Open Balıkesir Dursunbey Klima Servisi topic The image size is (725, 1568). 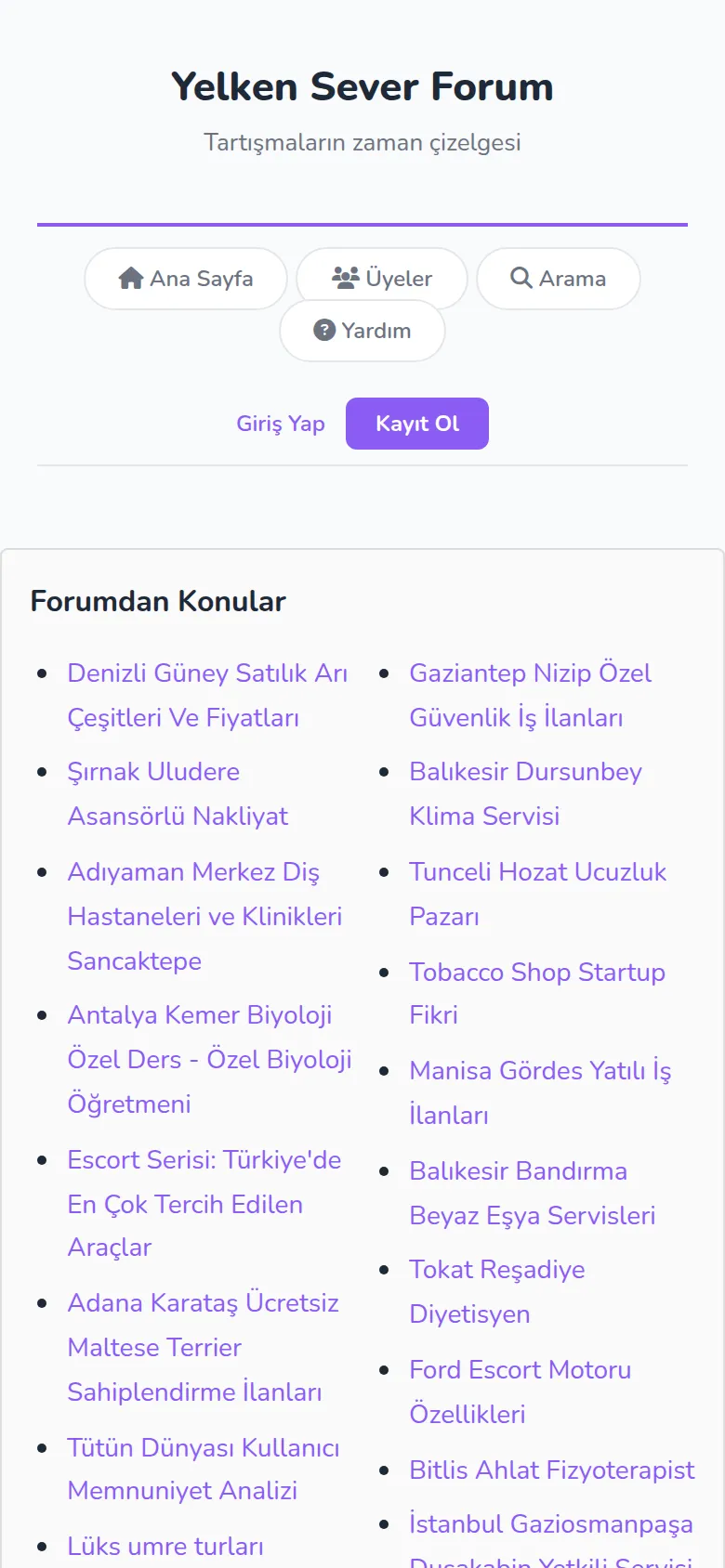point(525,794)
